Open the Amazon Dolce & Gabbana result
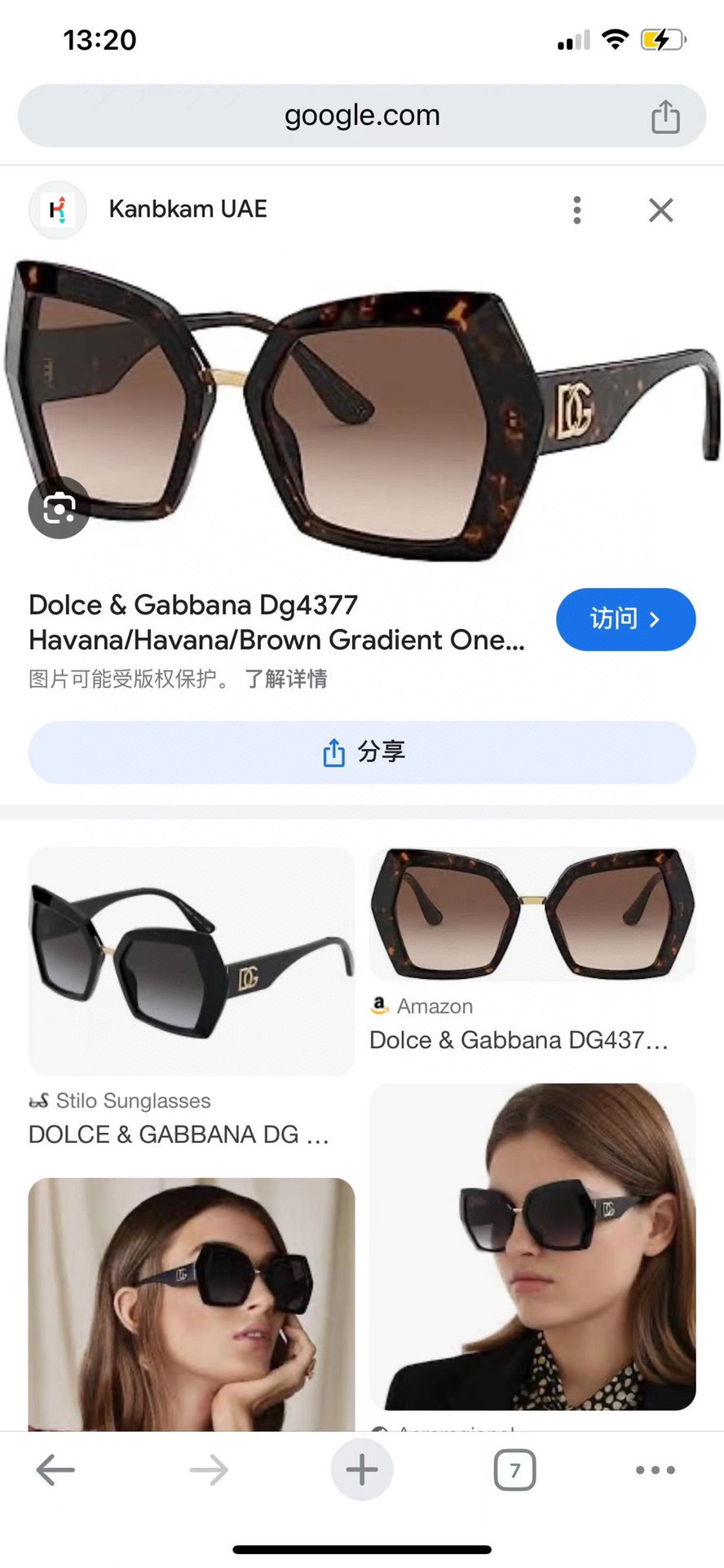This screenshot has height=1568, width=724. [532, 915]
